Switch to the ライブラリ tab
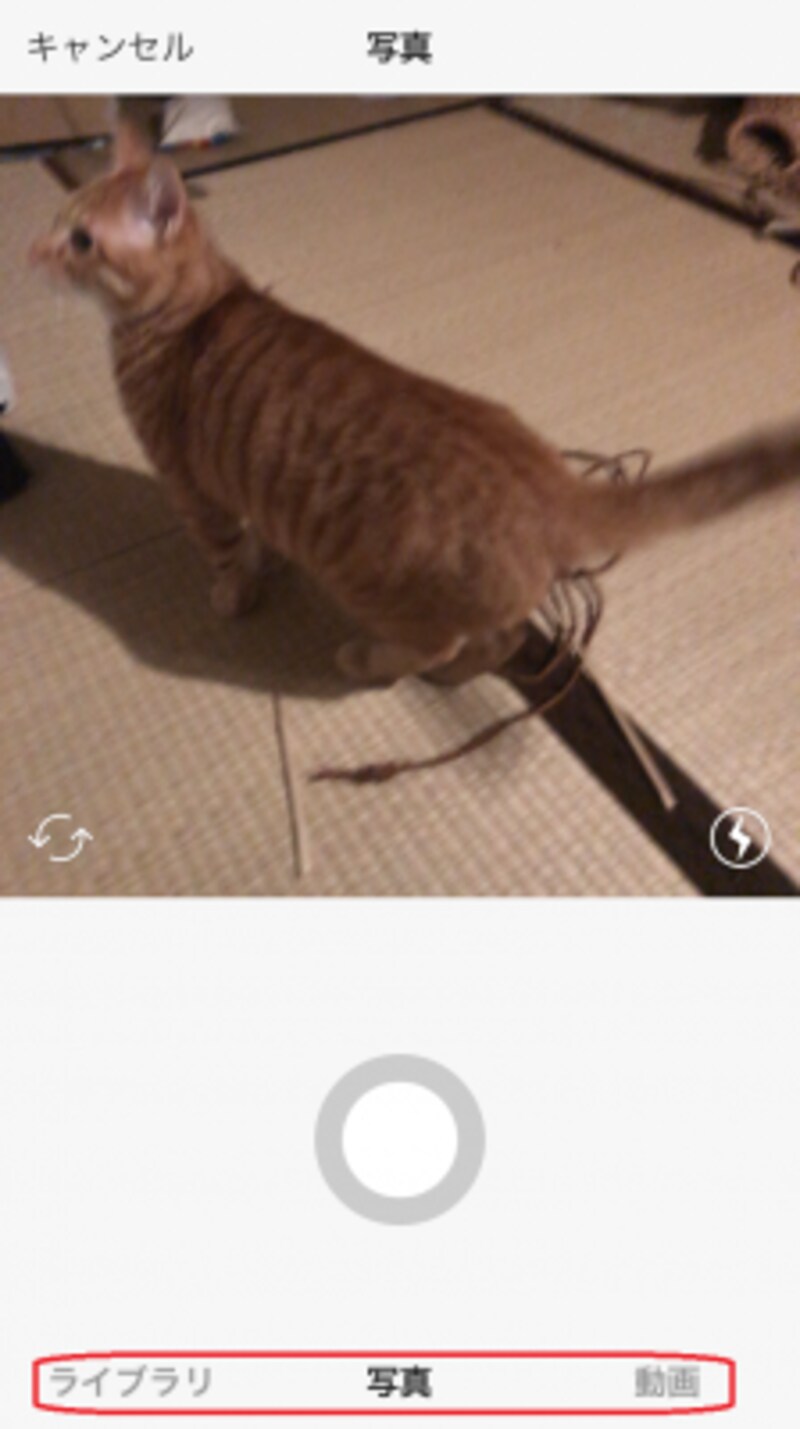 (x=131, y=1383)
